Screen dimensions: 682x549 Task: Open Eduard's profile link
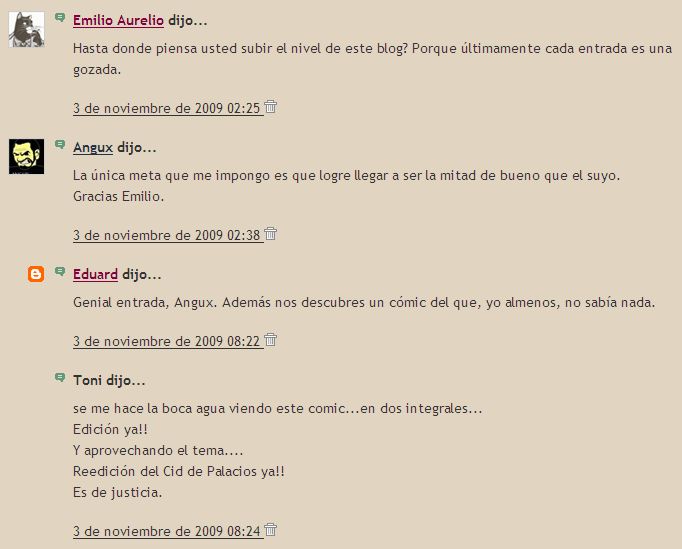point(95,274)
